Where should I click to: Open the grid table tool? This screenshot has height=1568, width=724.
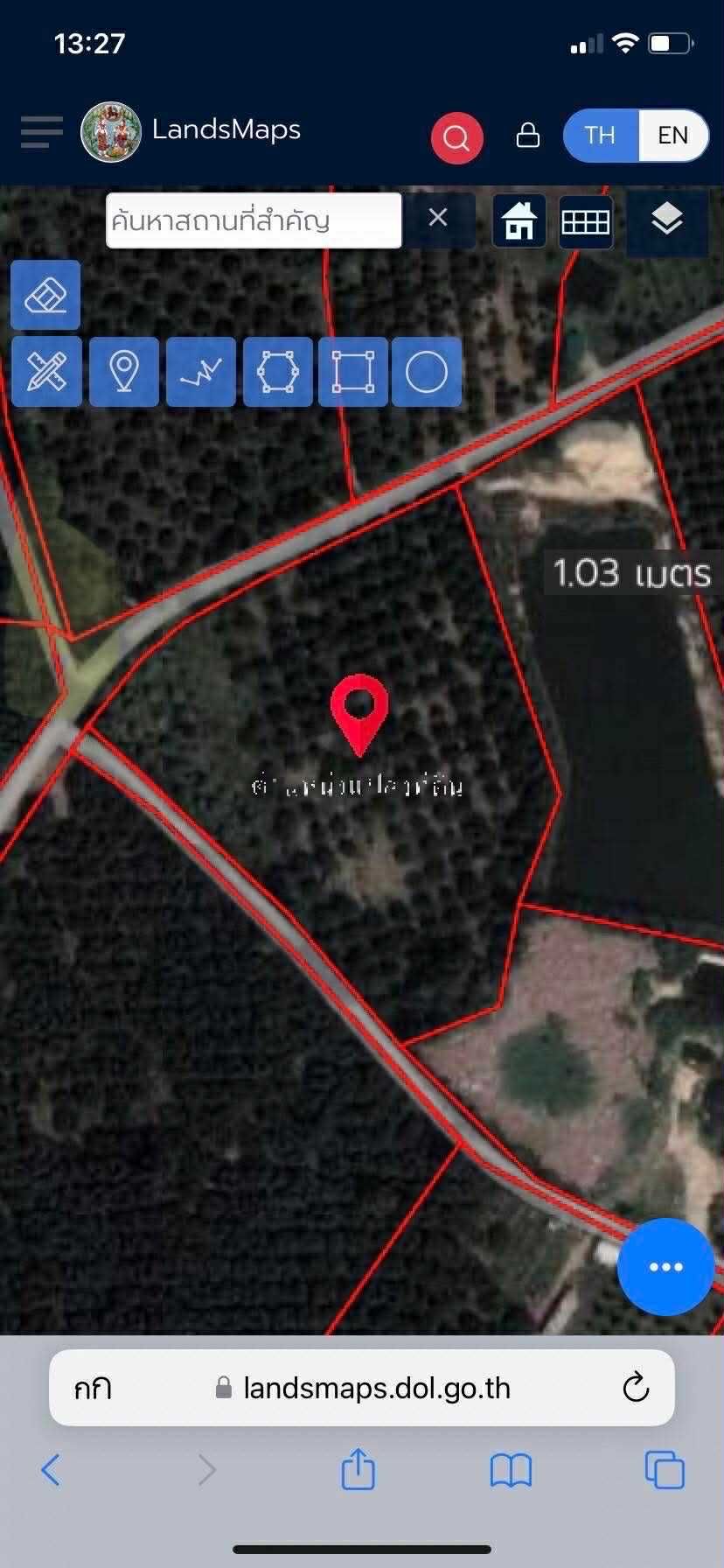tap(585, 222)
